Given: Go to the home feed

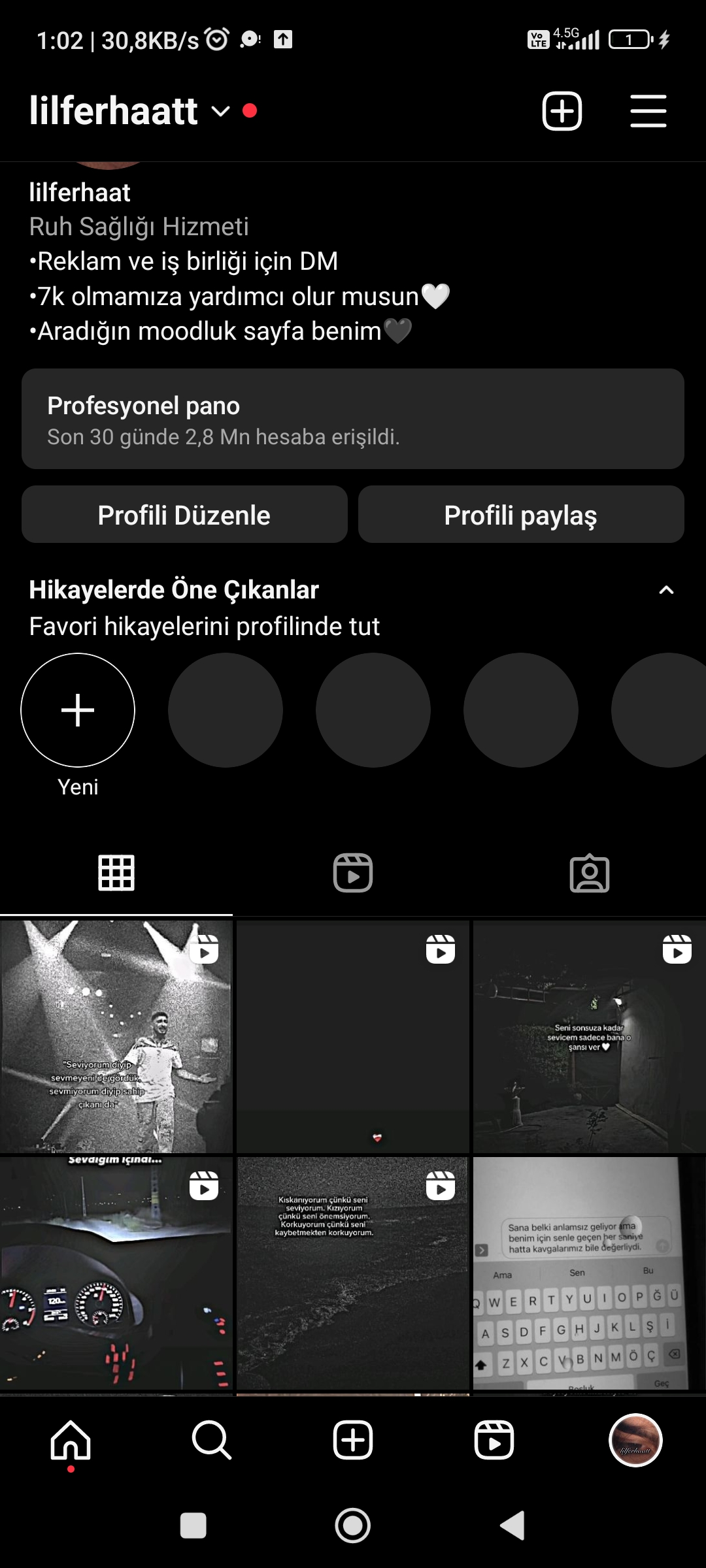Looking at the screenshot, I should (x=71, y=1440).
